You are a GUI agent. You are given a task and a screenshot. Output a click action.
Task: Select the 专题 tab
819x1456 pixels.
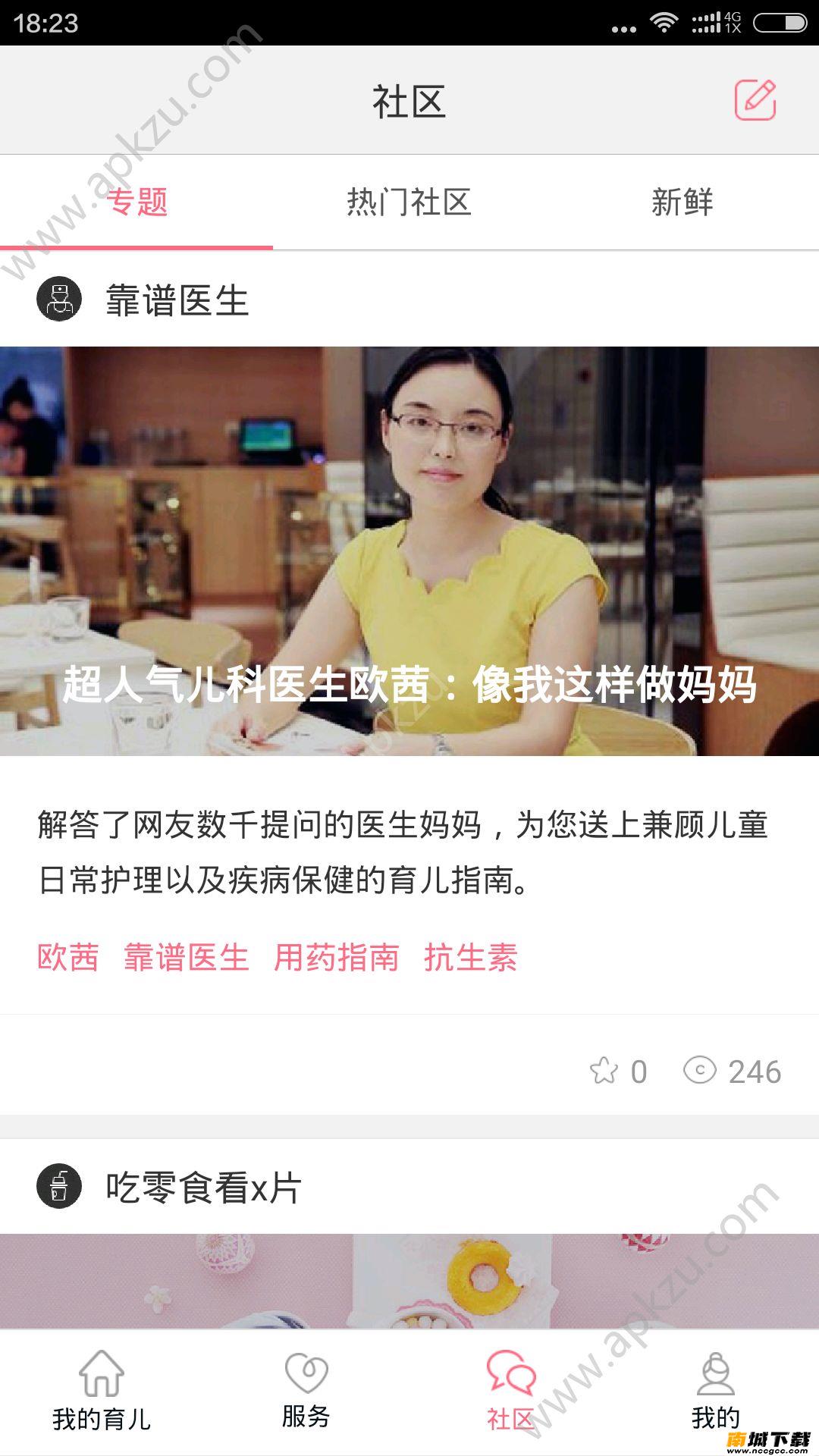(x=136, y=202)
